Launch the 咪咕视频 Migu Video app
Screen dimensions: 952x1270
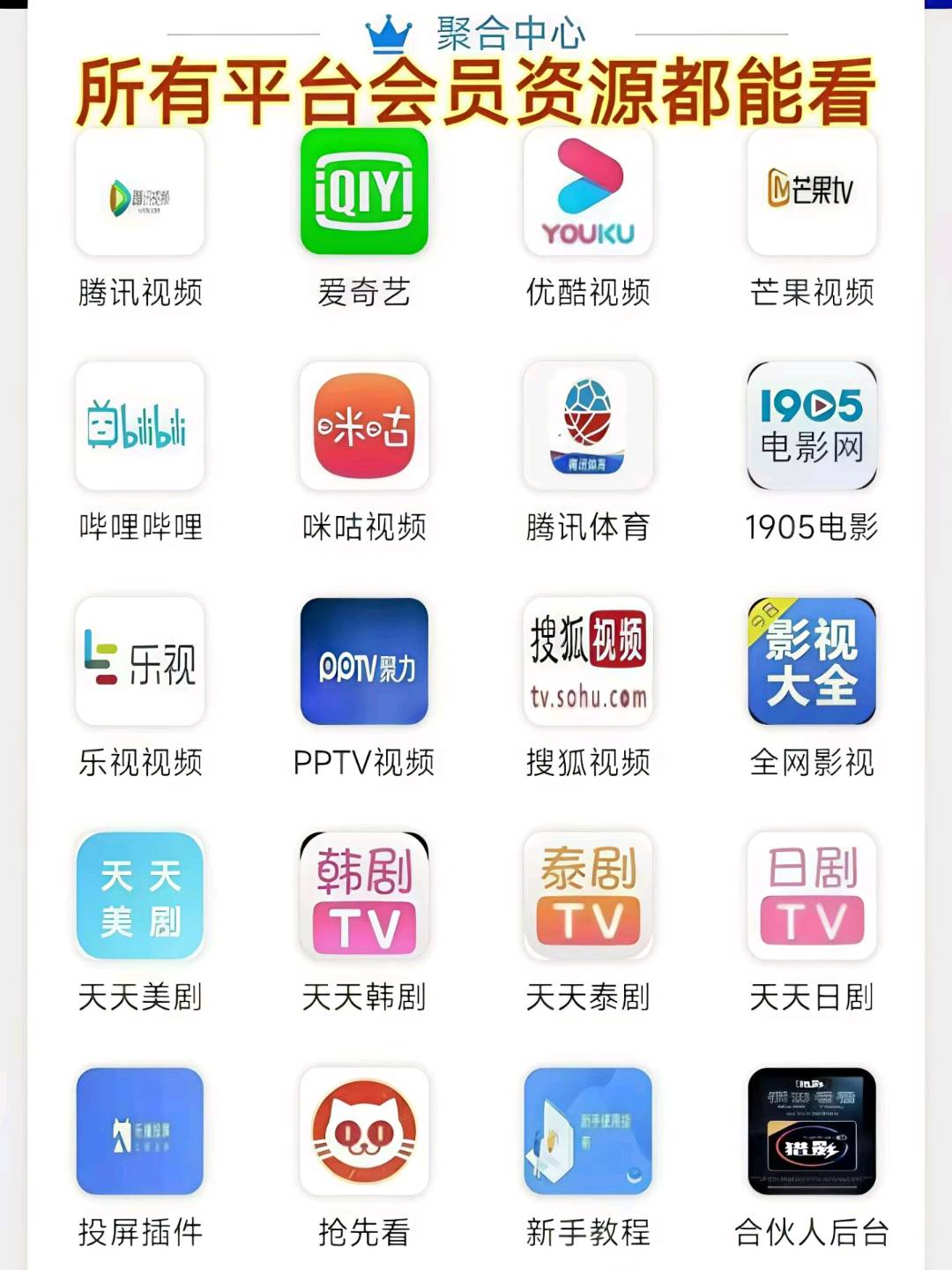[364, 427]
